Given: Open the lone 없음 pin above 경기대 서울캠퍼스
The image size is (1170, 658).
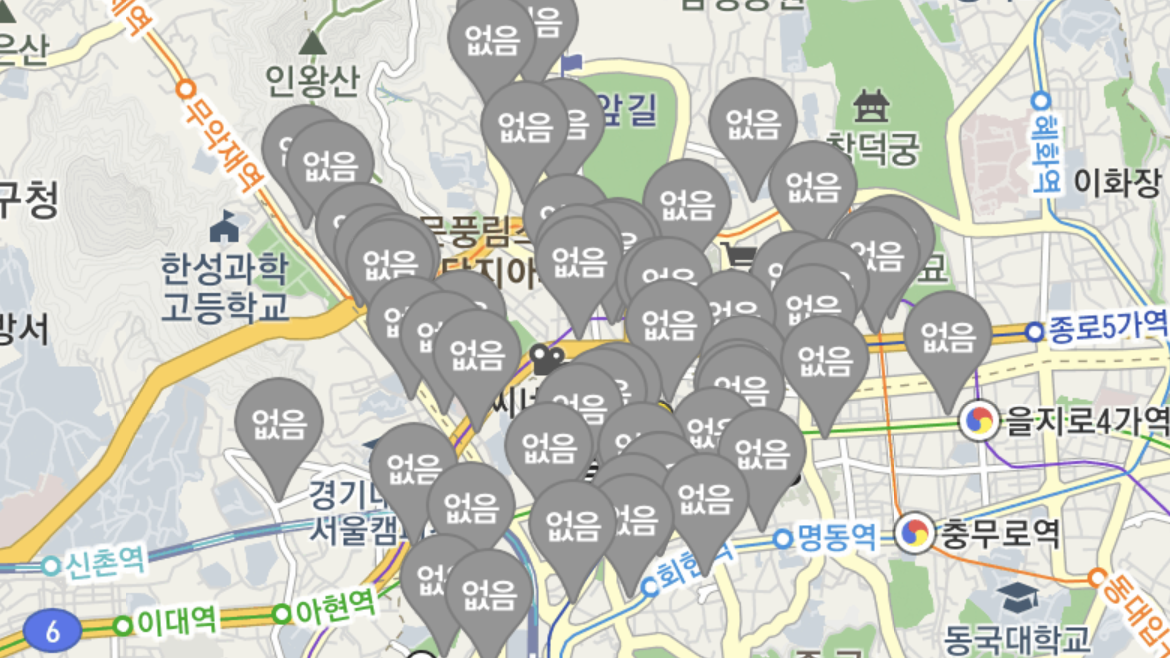Looking at the screenshot, I should click(279, 423).
